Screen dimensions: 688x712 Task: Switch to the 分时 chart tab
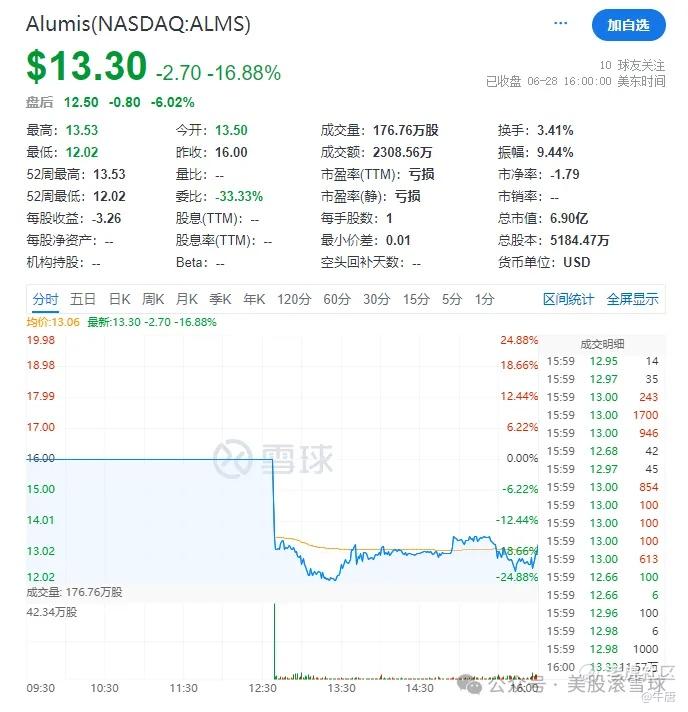[x=45, y=299]
